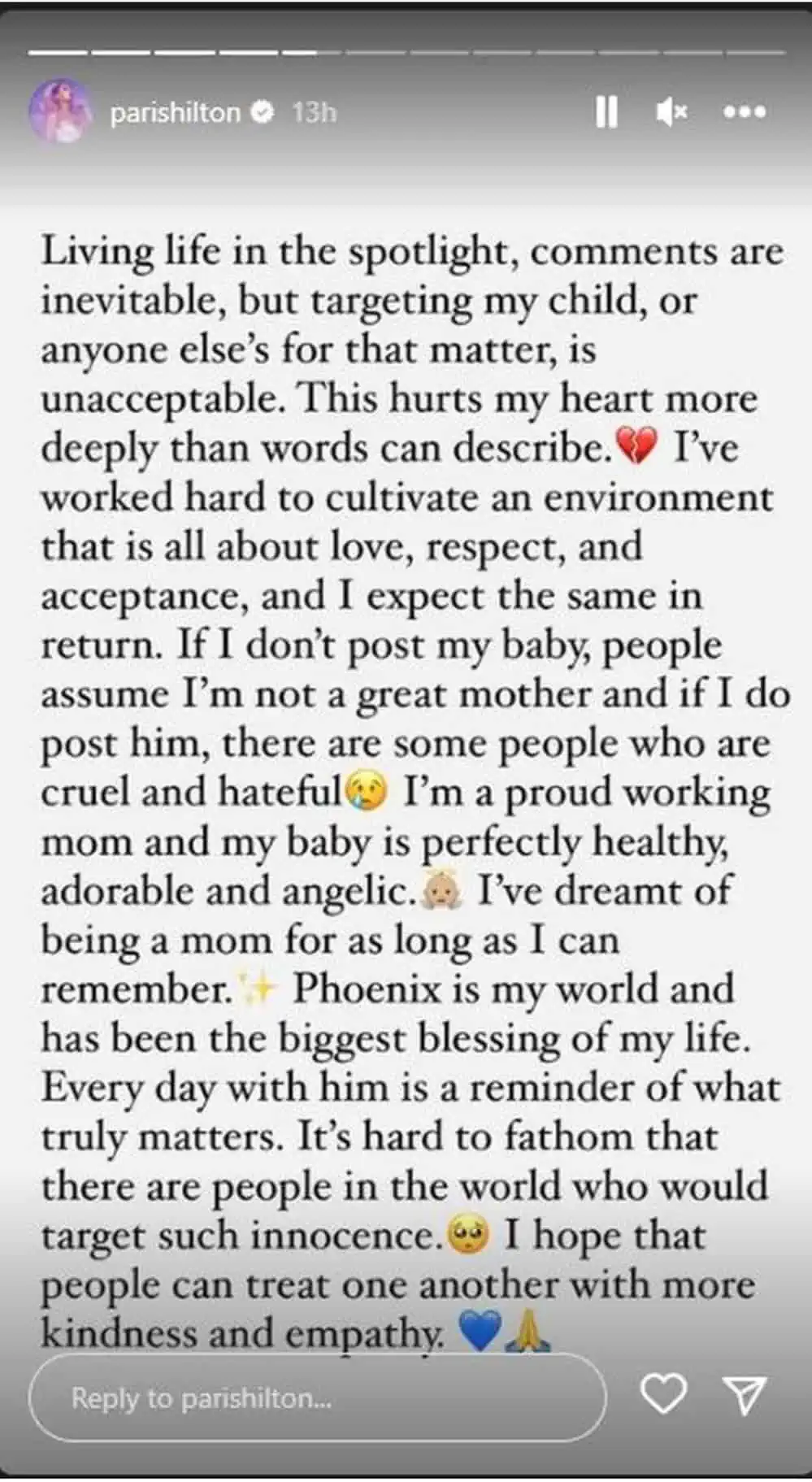Viewport: 812px width, 1482px height.
Task: Like this story with the heart
Action: click(663, 1393)
